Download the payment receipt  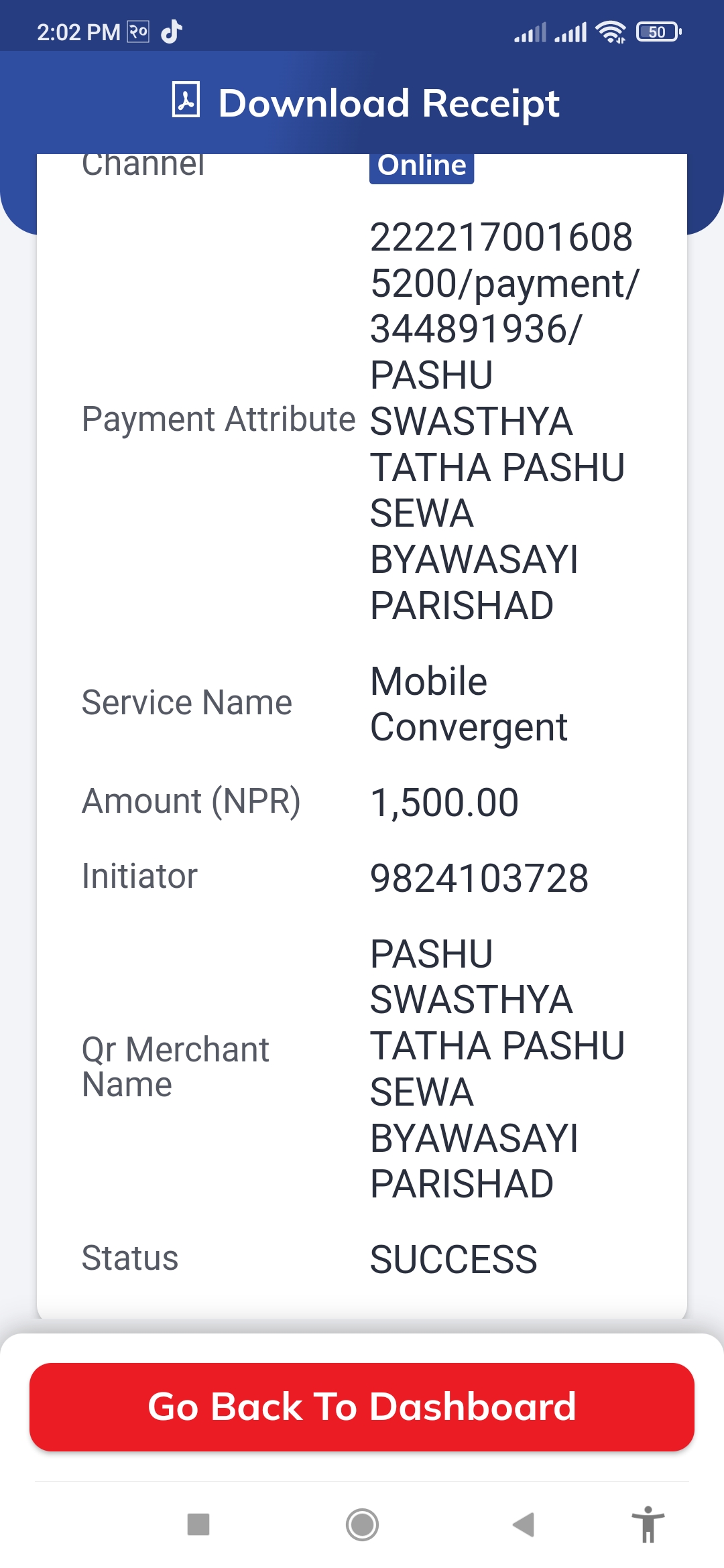point(365,103)
